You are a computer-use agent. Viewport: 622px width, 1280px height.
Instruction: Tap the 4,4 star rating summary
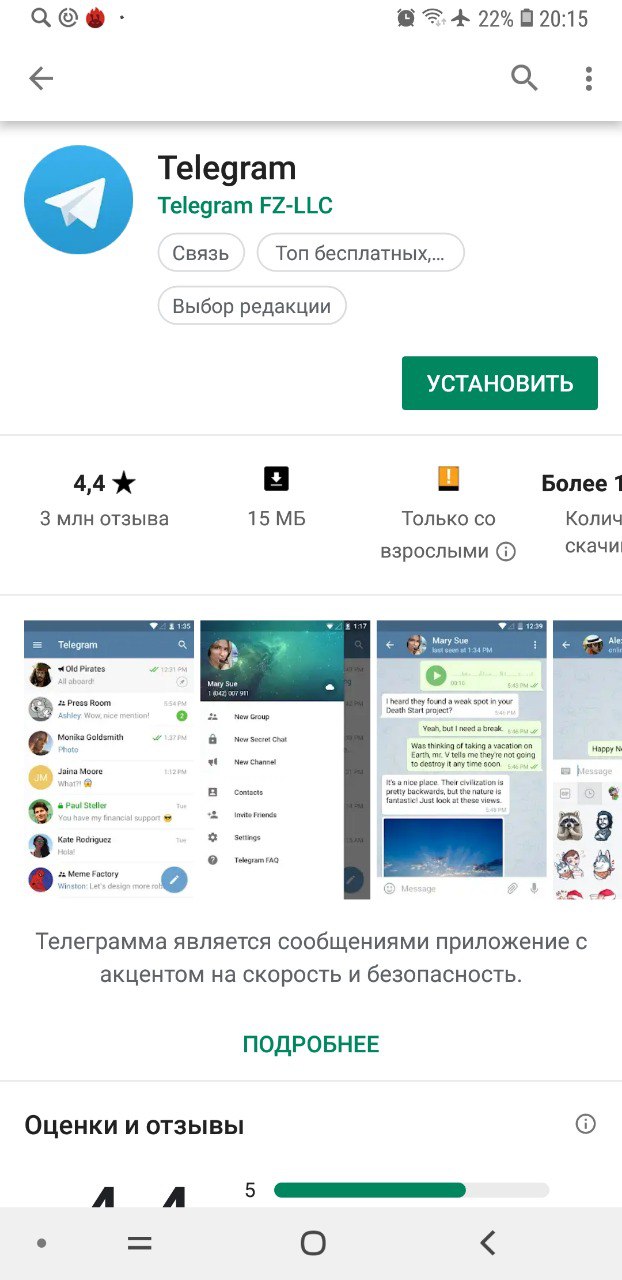point(104,499)
